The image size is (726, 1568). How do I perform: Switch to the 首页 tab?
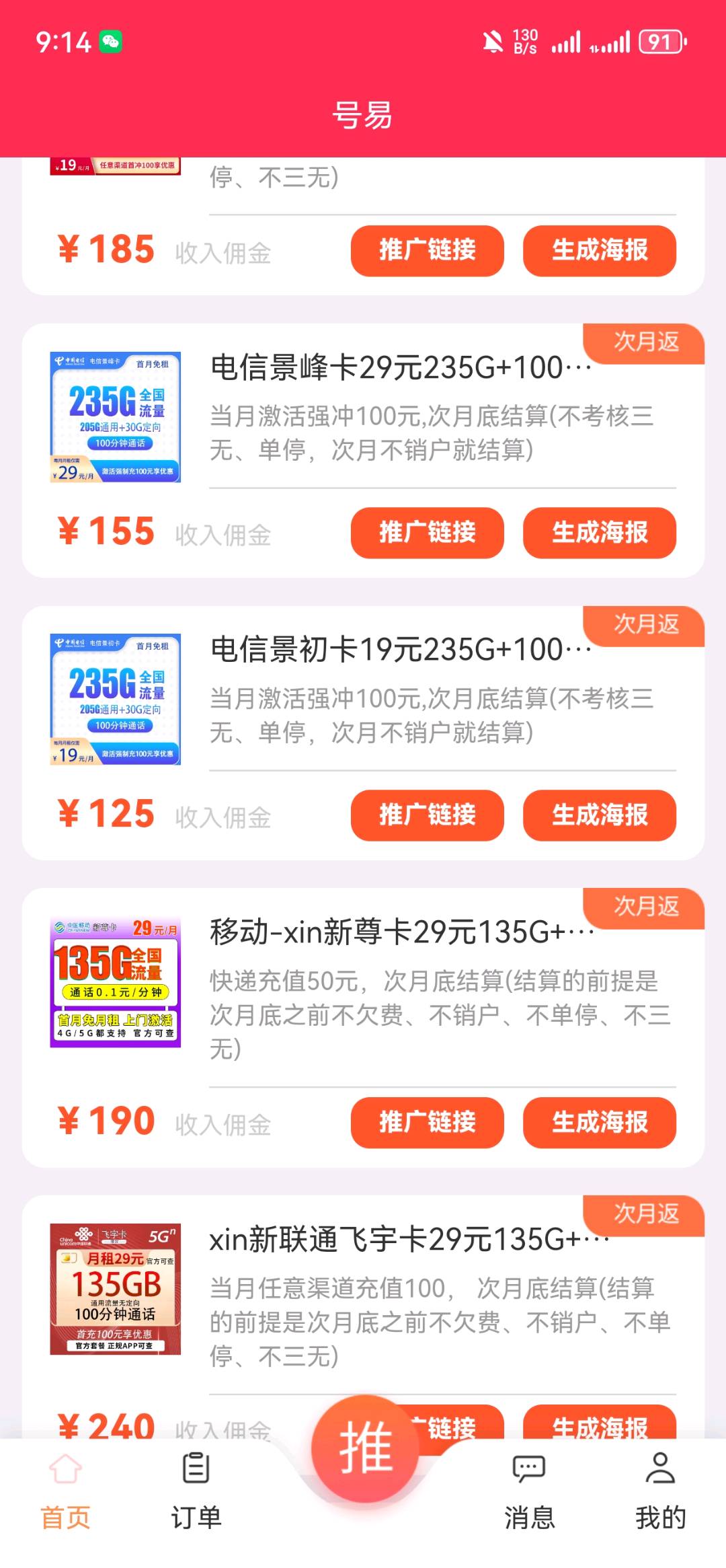65,1490
